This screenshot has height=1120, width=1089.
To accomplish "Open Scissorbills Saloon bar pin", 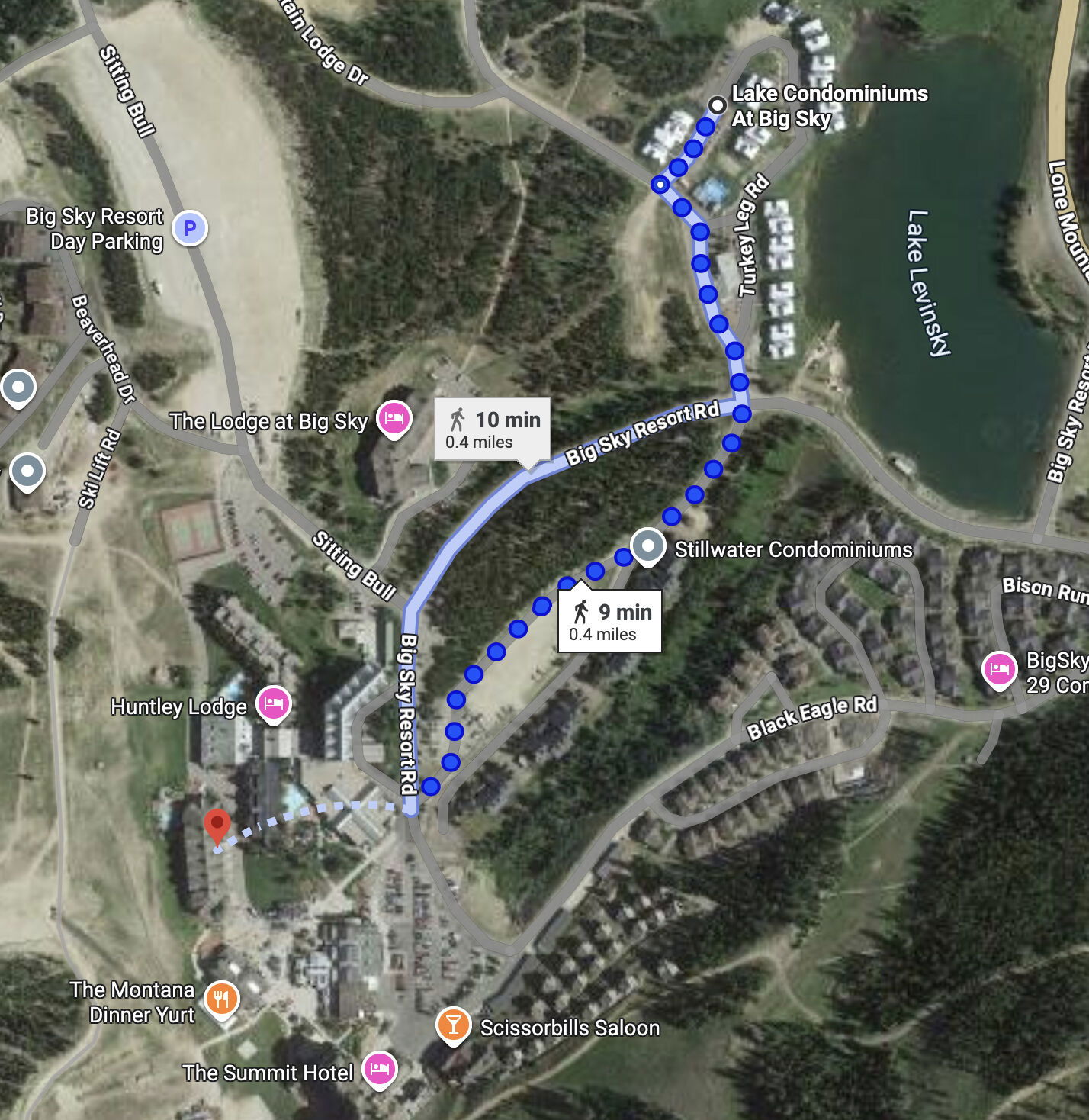I will point(453,1025).
